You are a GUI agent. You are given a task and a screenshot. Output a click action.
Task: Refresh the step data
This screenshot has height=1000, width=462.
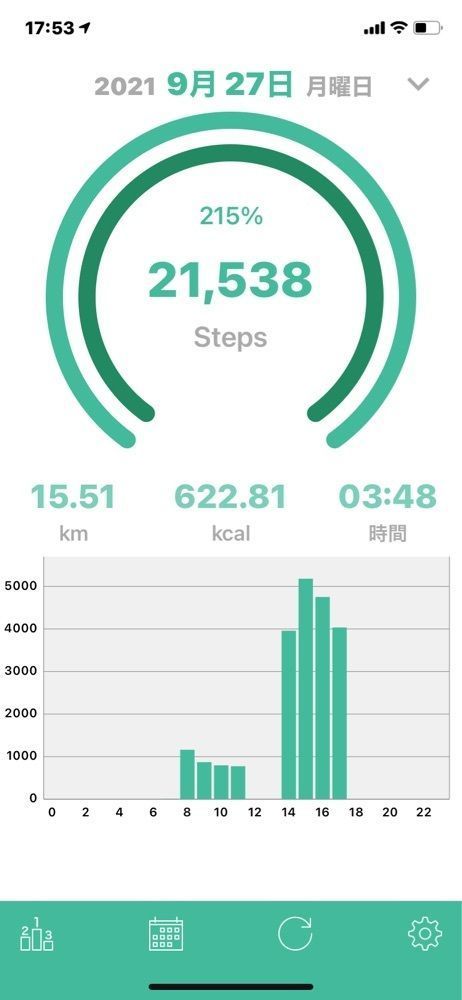pyautogui.click(x=295, y=934)
